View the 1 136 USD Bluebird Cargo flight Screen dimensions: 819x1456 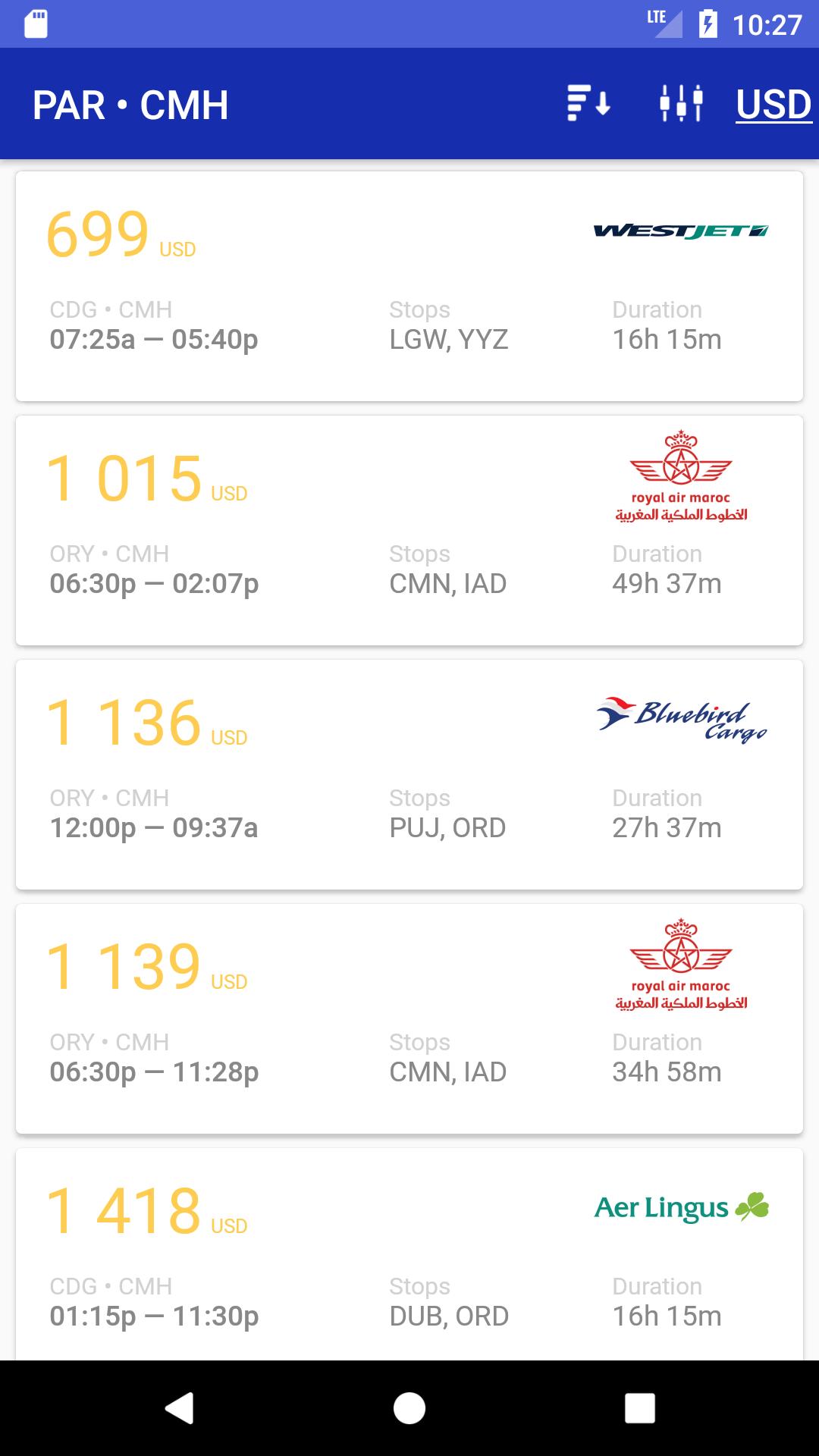coord(409,775)
